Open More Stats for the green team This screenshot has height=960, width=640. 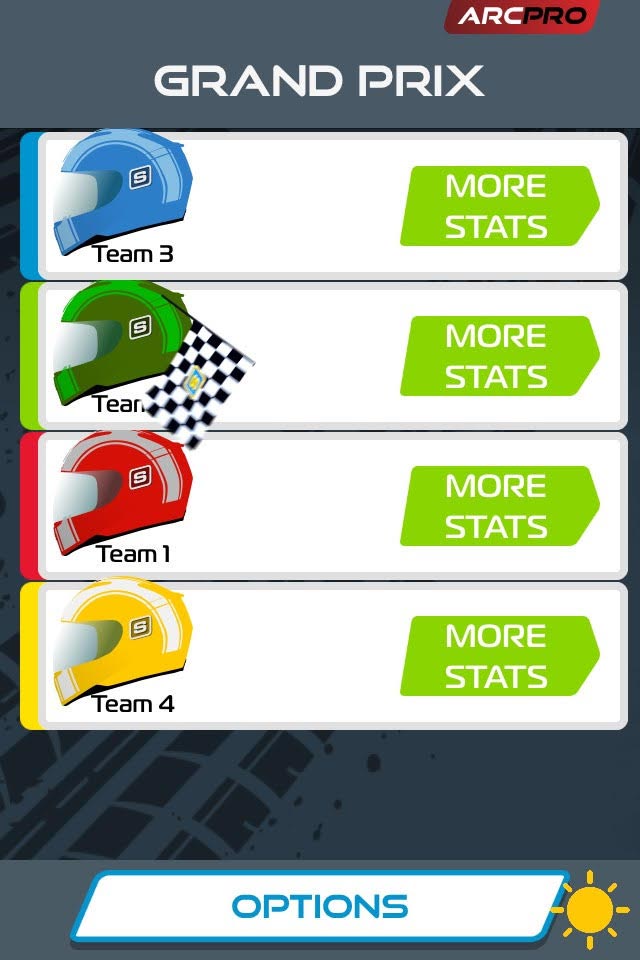click(497, 356)
